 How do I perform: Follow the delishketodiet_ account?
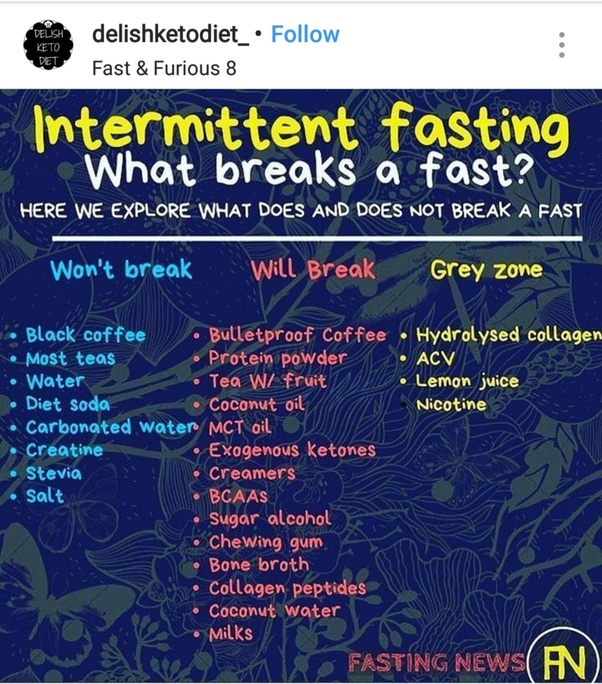tap(305, 34)
